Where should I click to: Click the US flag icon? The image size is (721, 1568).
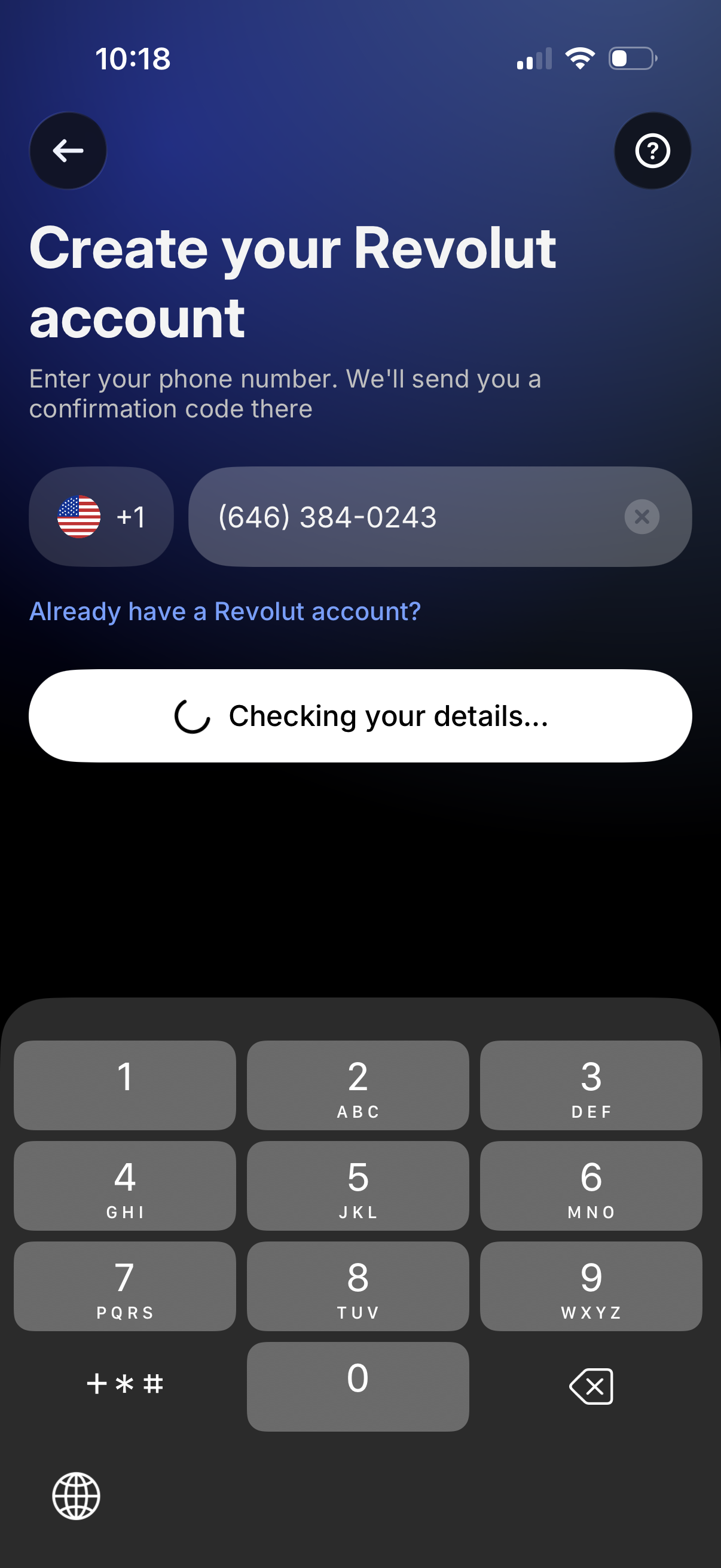(79, 517)
